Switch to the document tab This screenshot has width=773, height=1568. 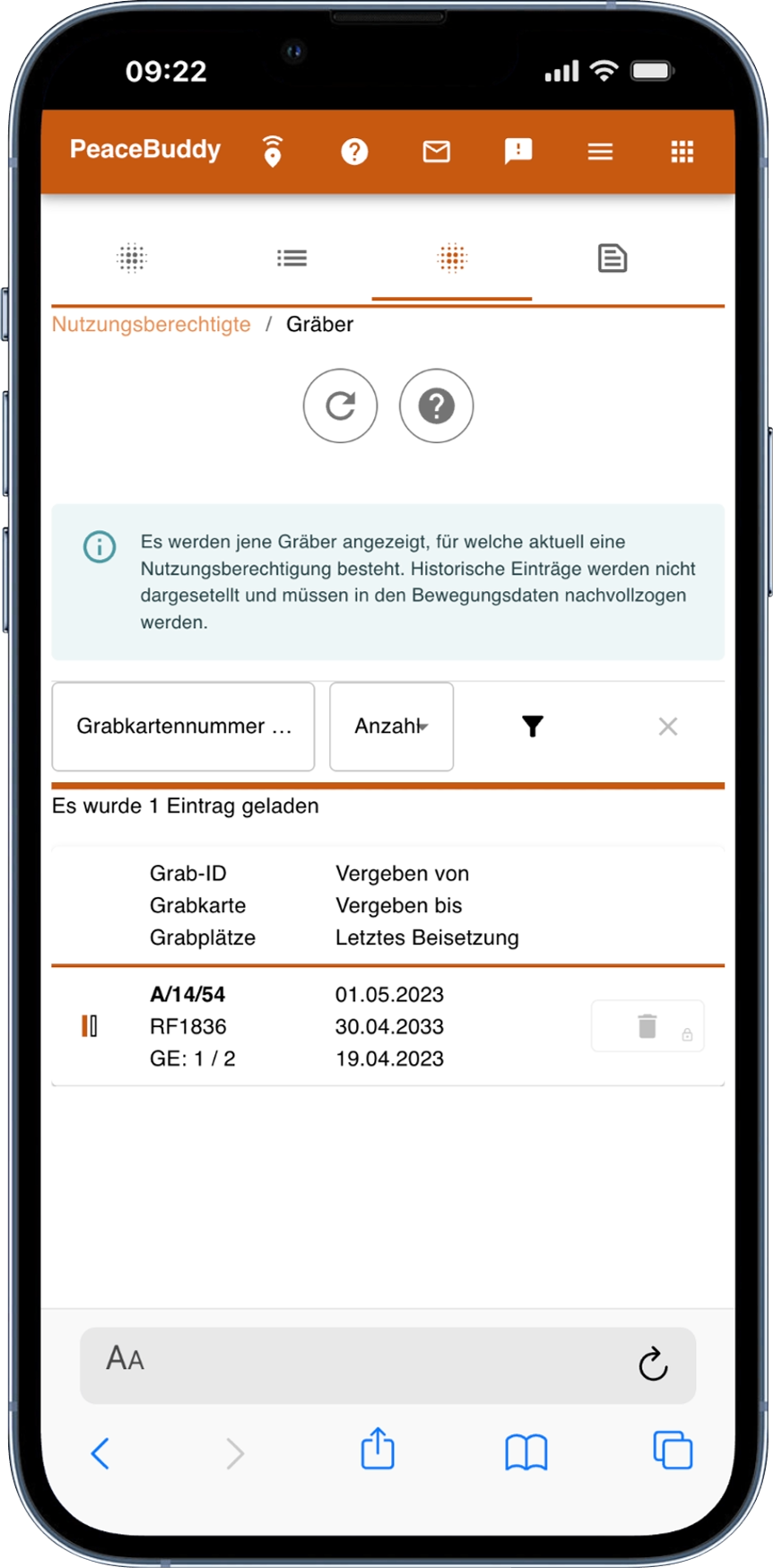pyautogui.click(x=612, y=258)
